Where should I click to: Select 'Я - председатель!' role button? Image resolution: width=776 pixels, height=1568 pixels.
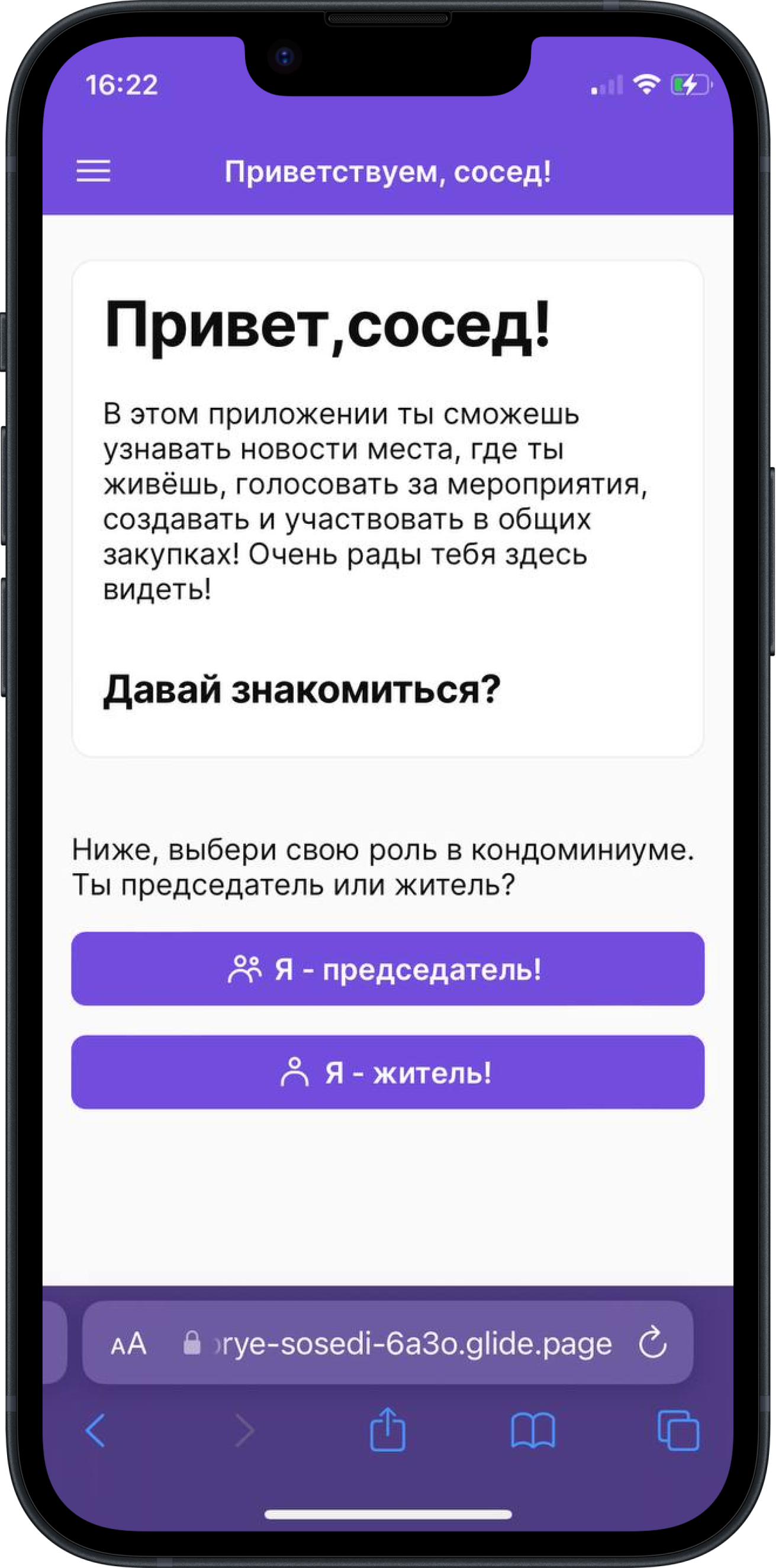pos(388,968)
